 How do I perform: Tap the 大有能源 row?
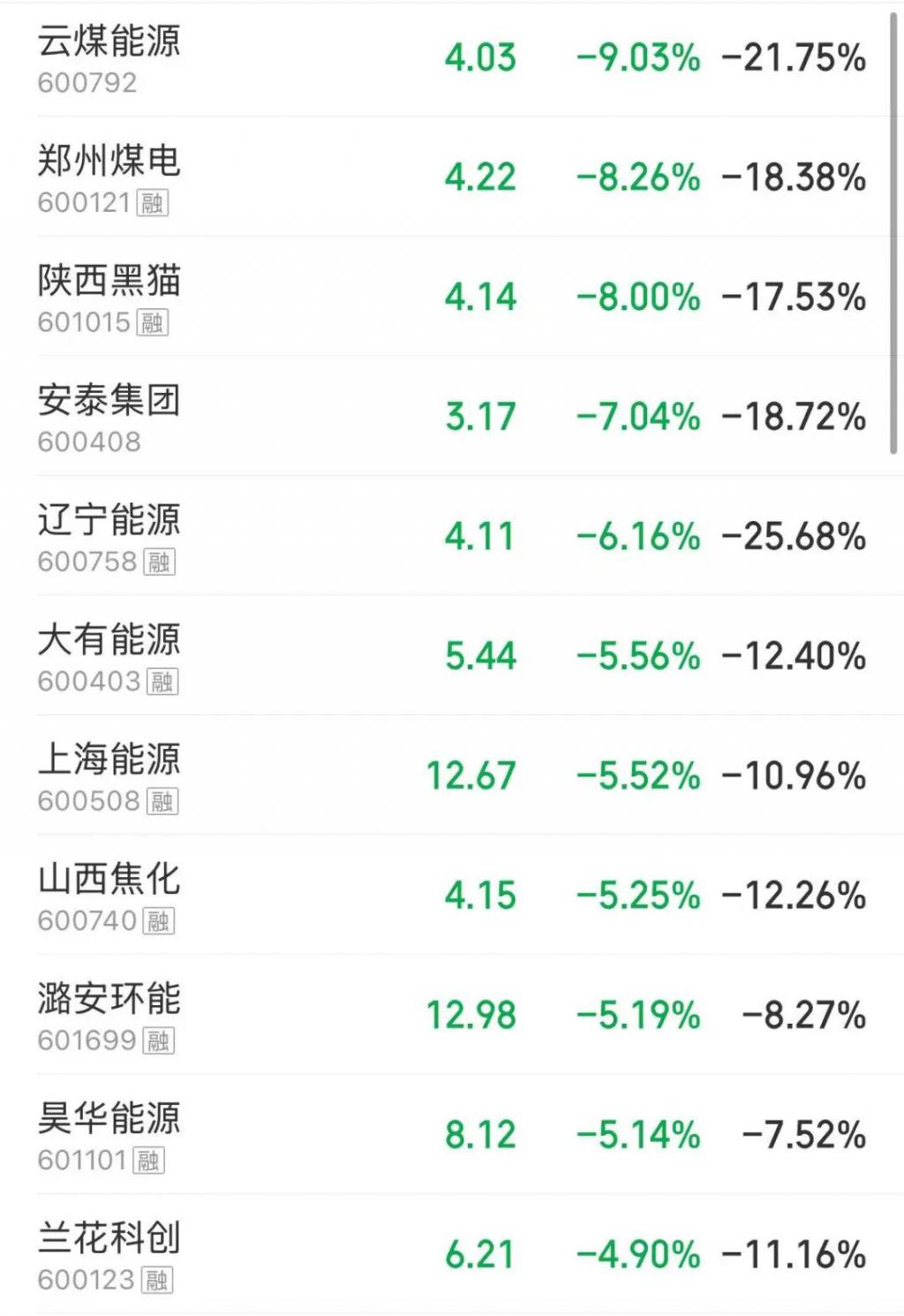click(x=452, y=655)
